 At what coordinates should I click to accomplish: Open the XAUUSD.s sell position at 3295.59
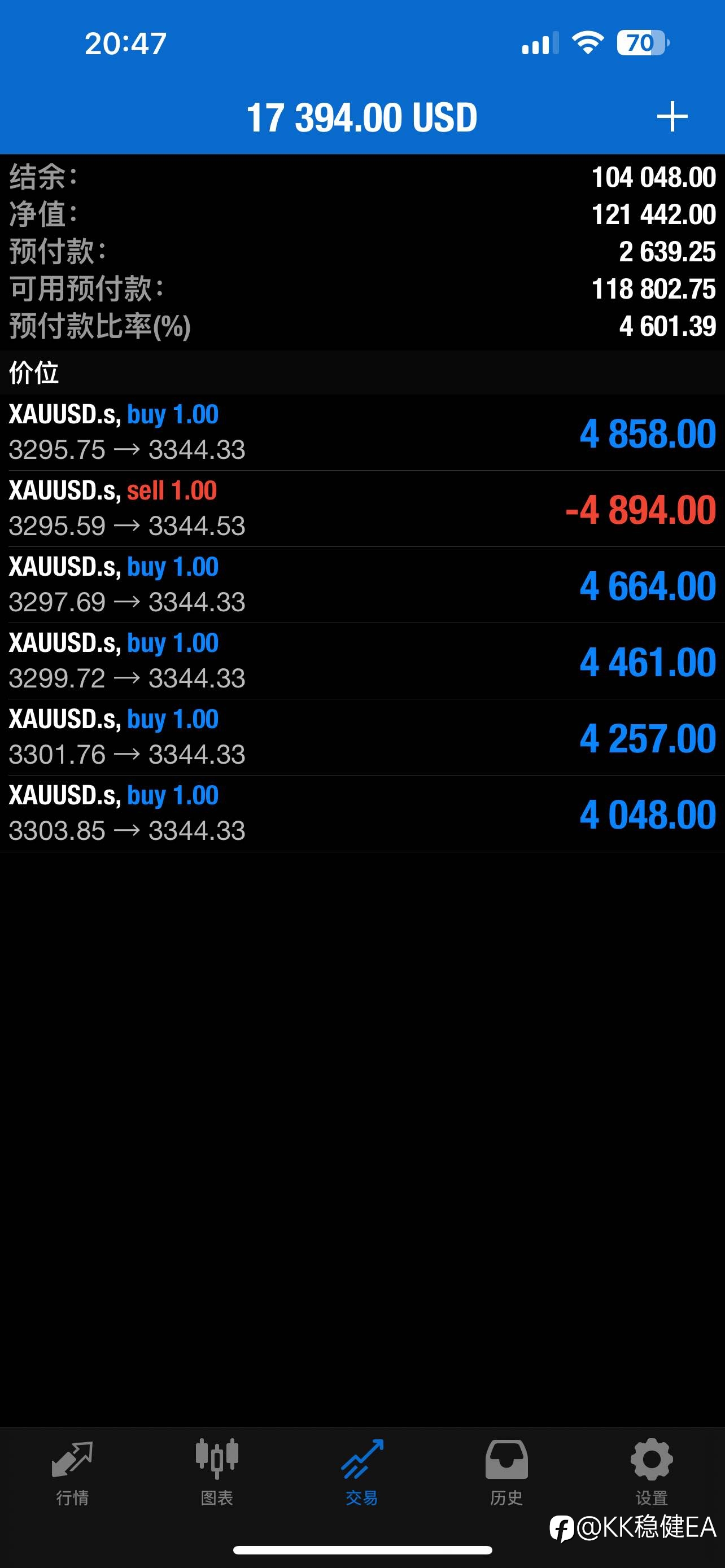point(362,508)
